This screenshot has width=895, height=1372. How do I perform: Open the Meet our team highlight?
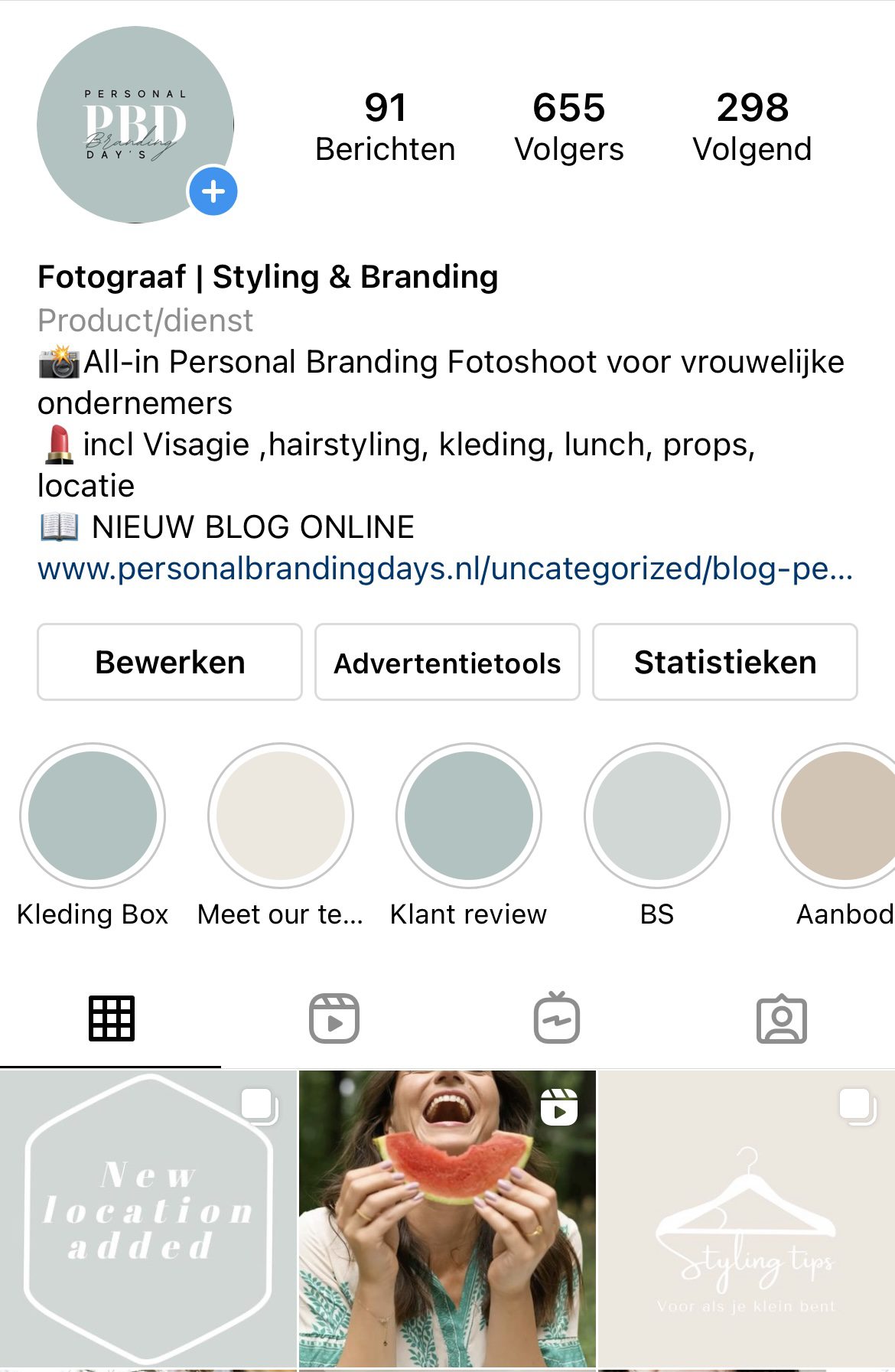click(x=281, y=816)
